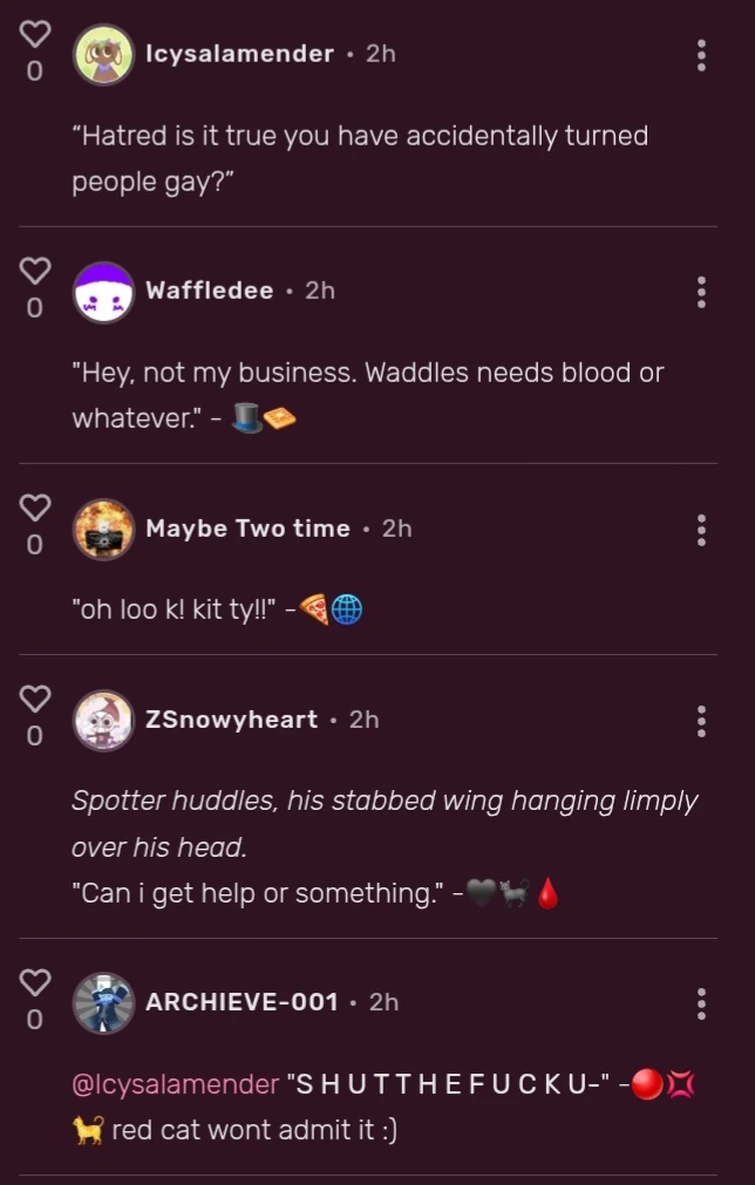Go to ZSnowyheart's profile via username
755x1185 pixels.
click(231, 719)
